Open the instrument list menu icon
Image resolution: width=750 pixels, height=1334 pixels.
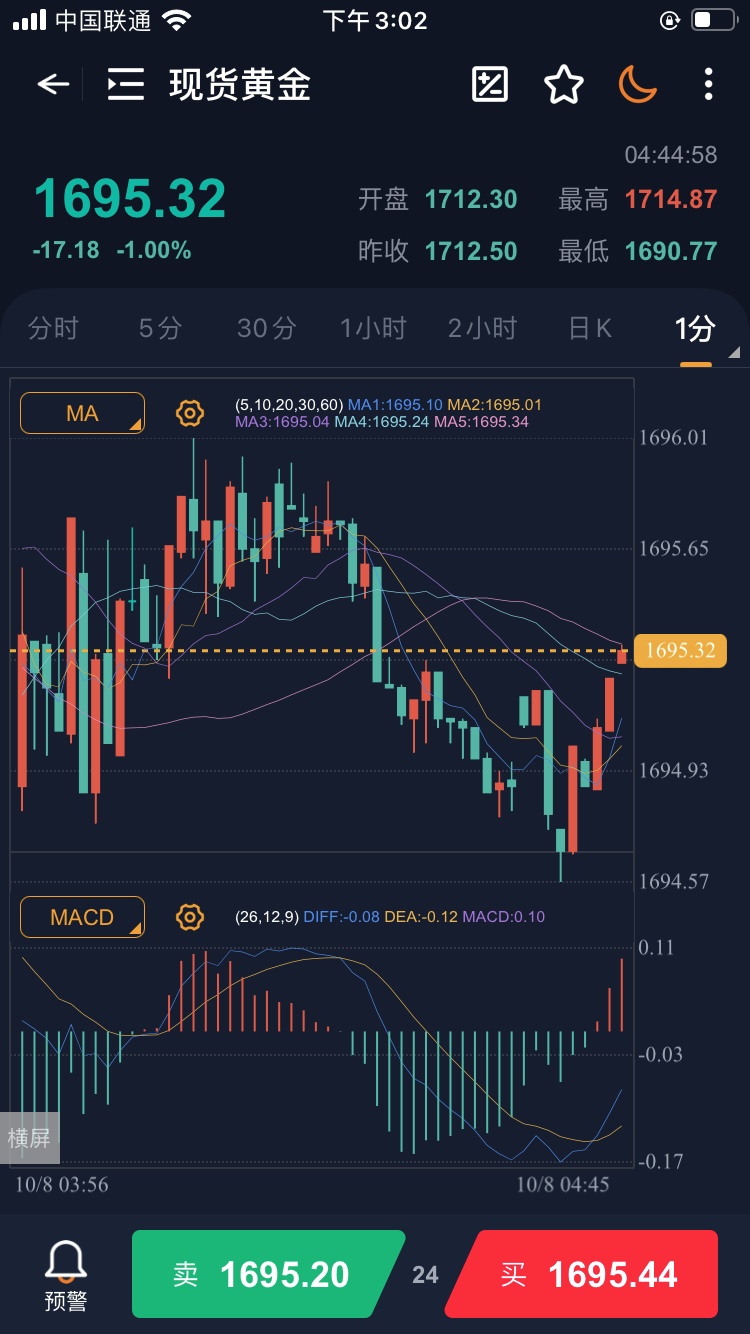[126, 85]
